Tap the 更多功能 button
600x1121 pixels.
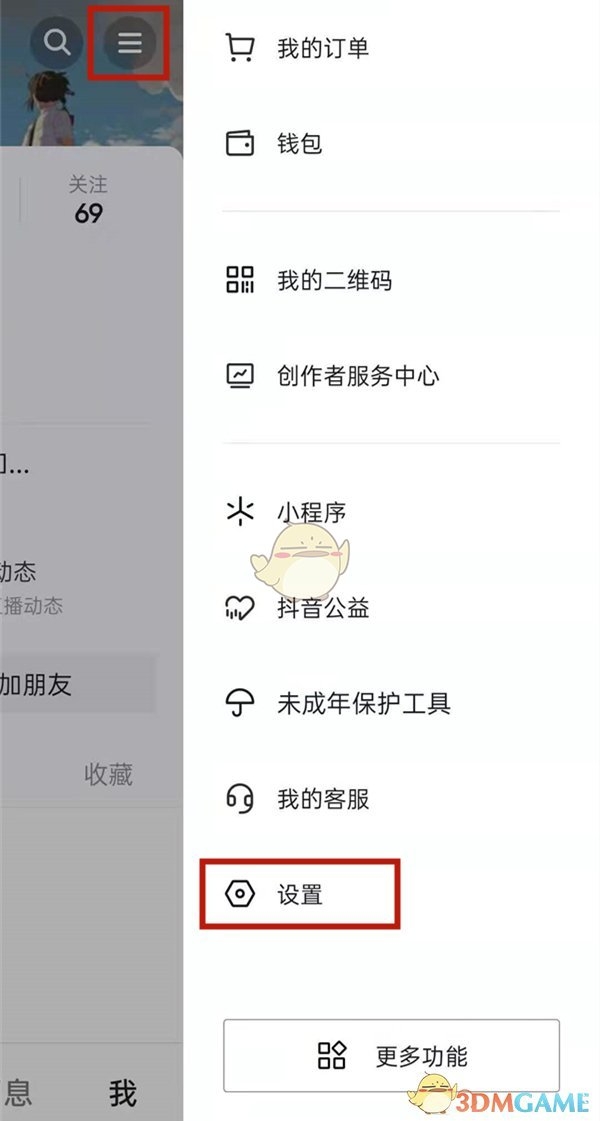(391, 1055)
